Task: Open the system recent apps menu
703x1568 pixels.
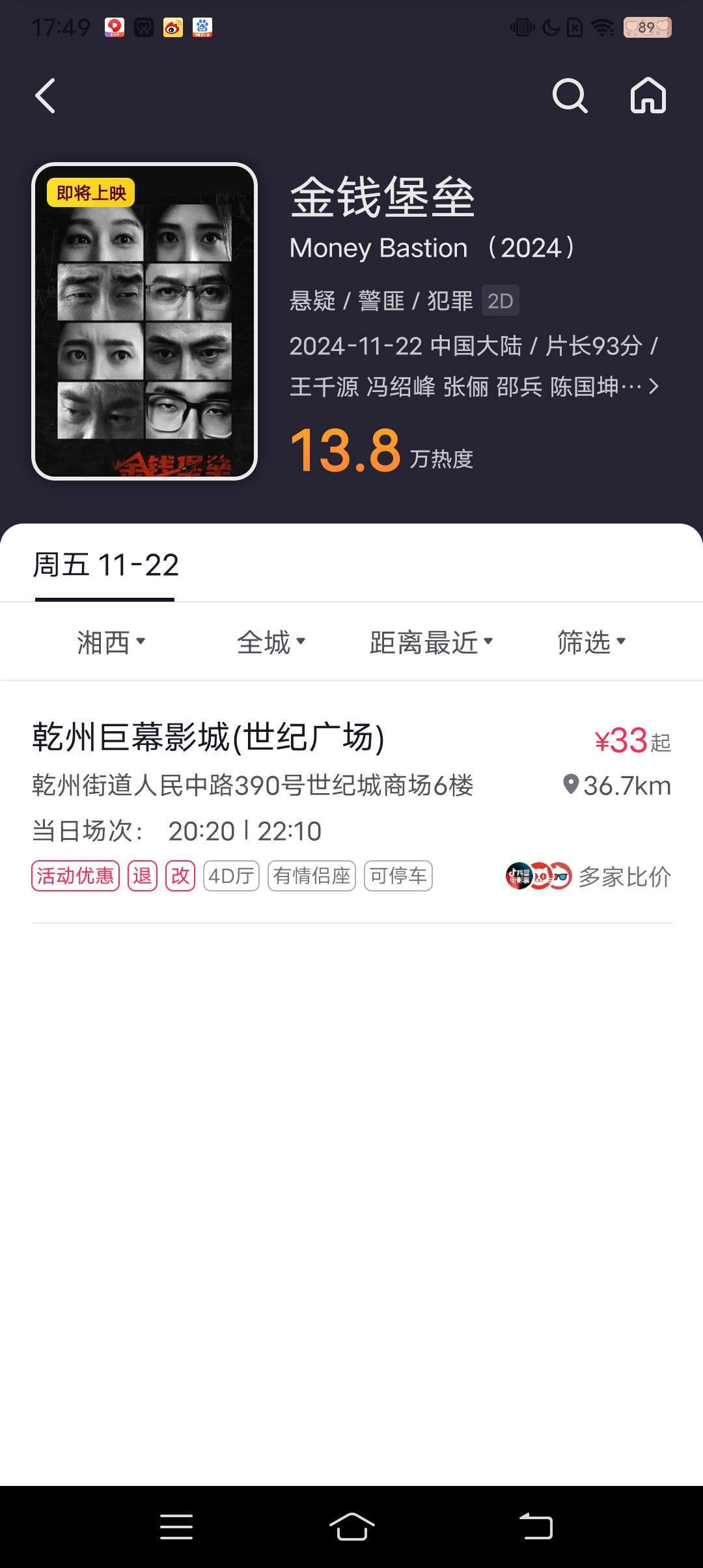Action: (x=176, y=1526)
